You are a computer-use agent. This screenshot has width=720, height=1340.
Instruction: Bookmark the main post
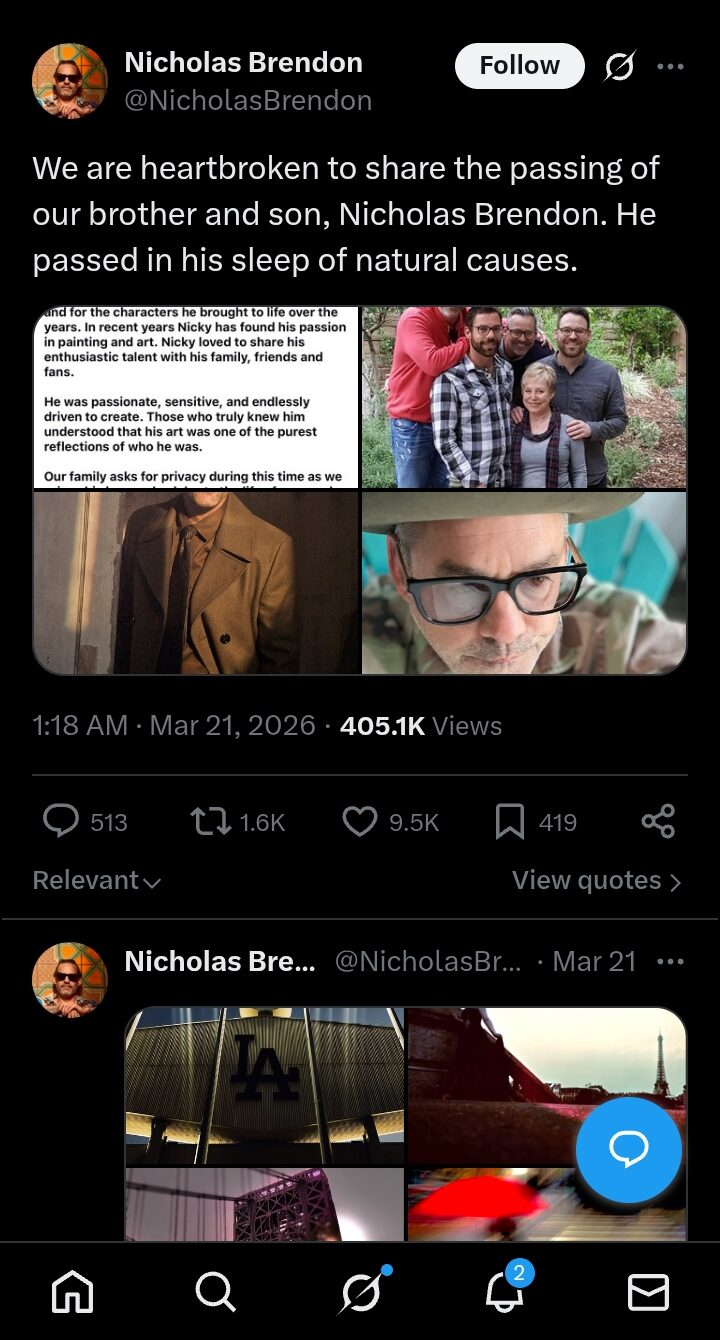[510, 821]
